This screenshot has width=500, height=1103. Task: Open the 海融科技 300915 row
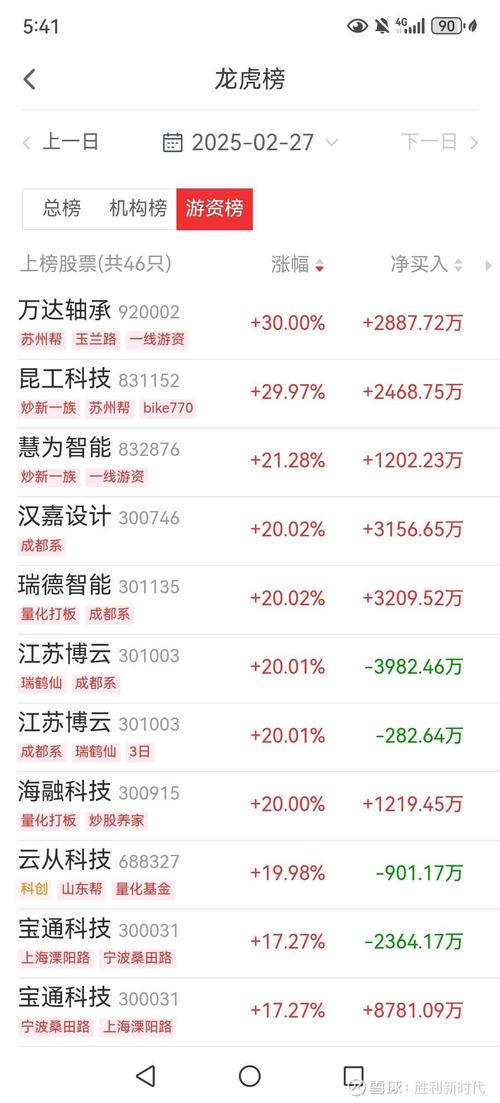(x=250, y=806)
